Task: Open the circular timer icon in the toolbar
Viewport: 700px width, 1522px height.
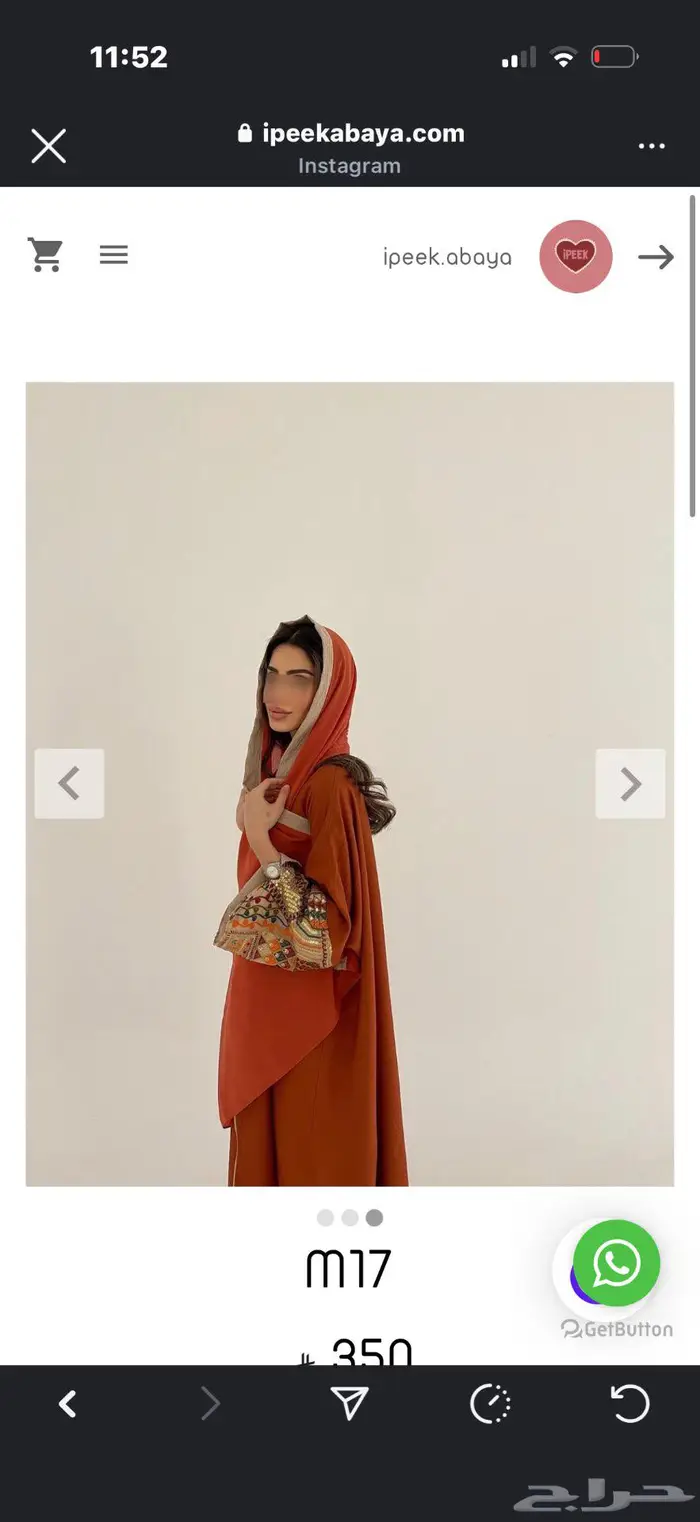Action: point(490,1404)
